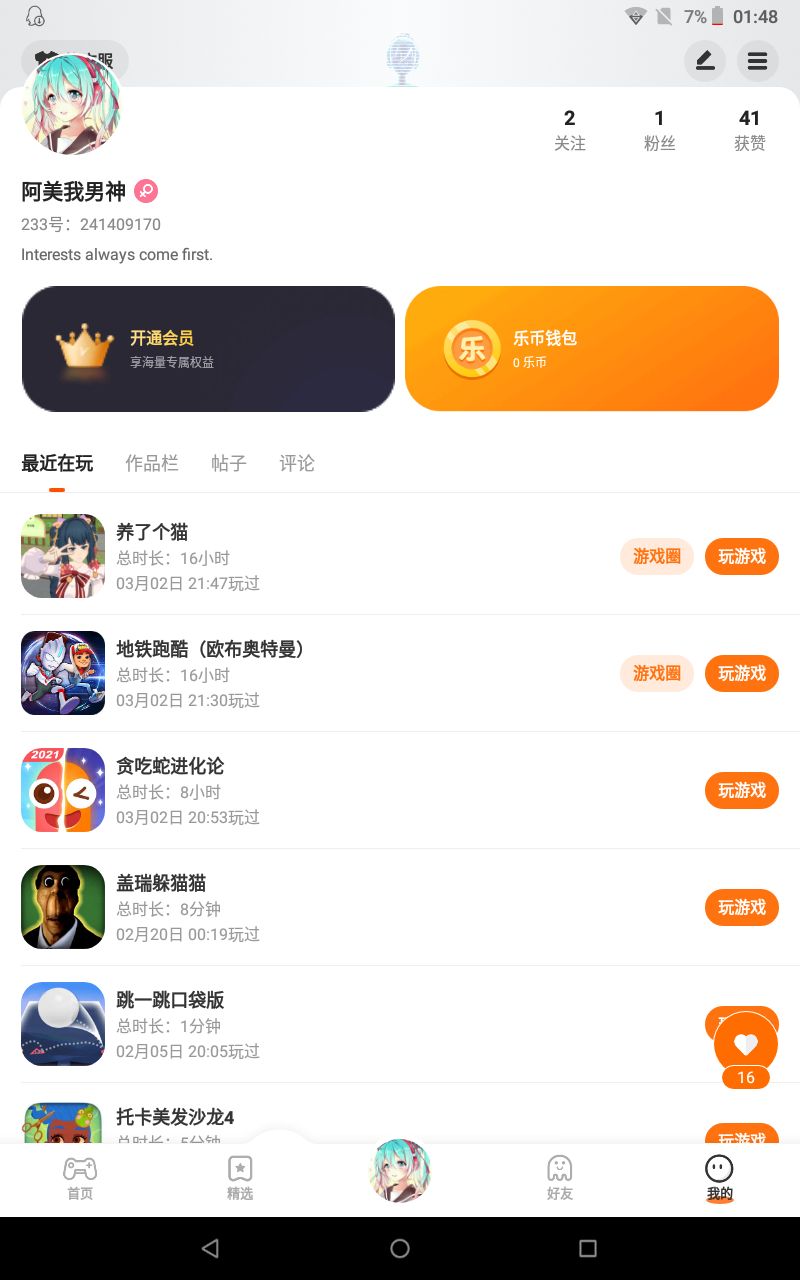This screenshot has height=1280, width=800.
Task: Switch to the 评论 tab
Action: click(297, 463)
